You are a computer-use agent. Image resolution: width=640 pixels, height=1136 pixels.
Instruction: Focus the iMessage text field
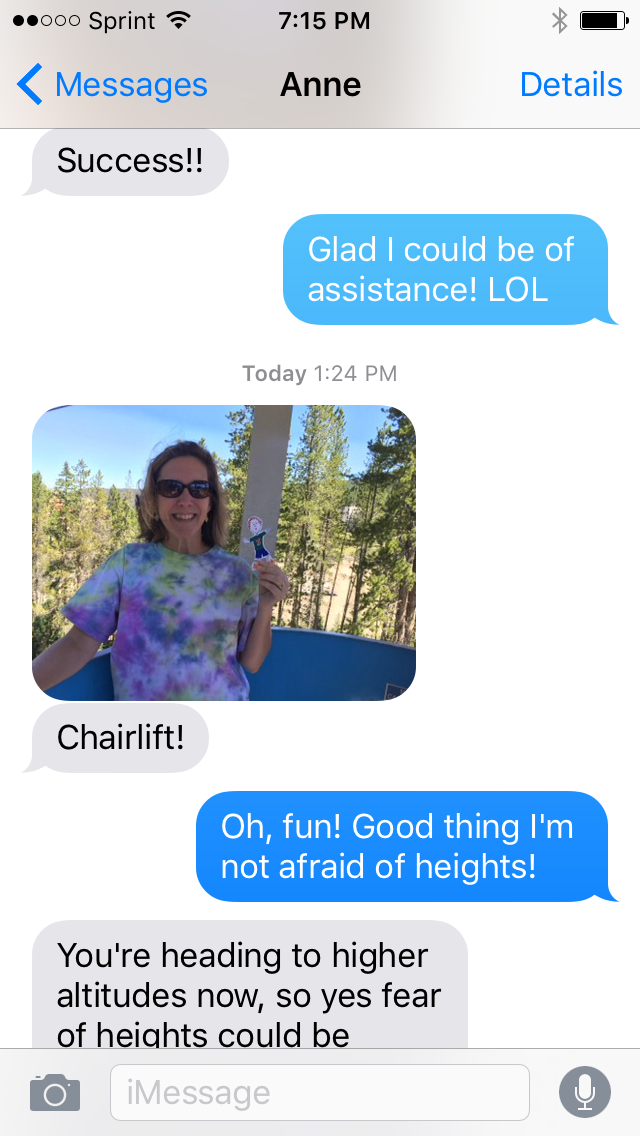click(320, 1092)
